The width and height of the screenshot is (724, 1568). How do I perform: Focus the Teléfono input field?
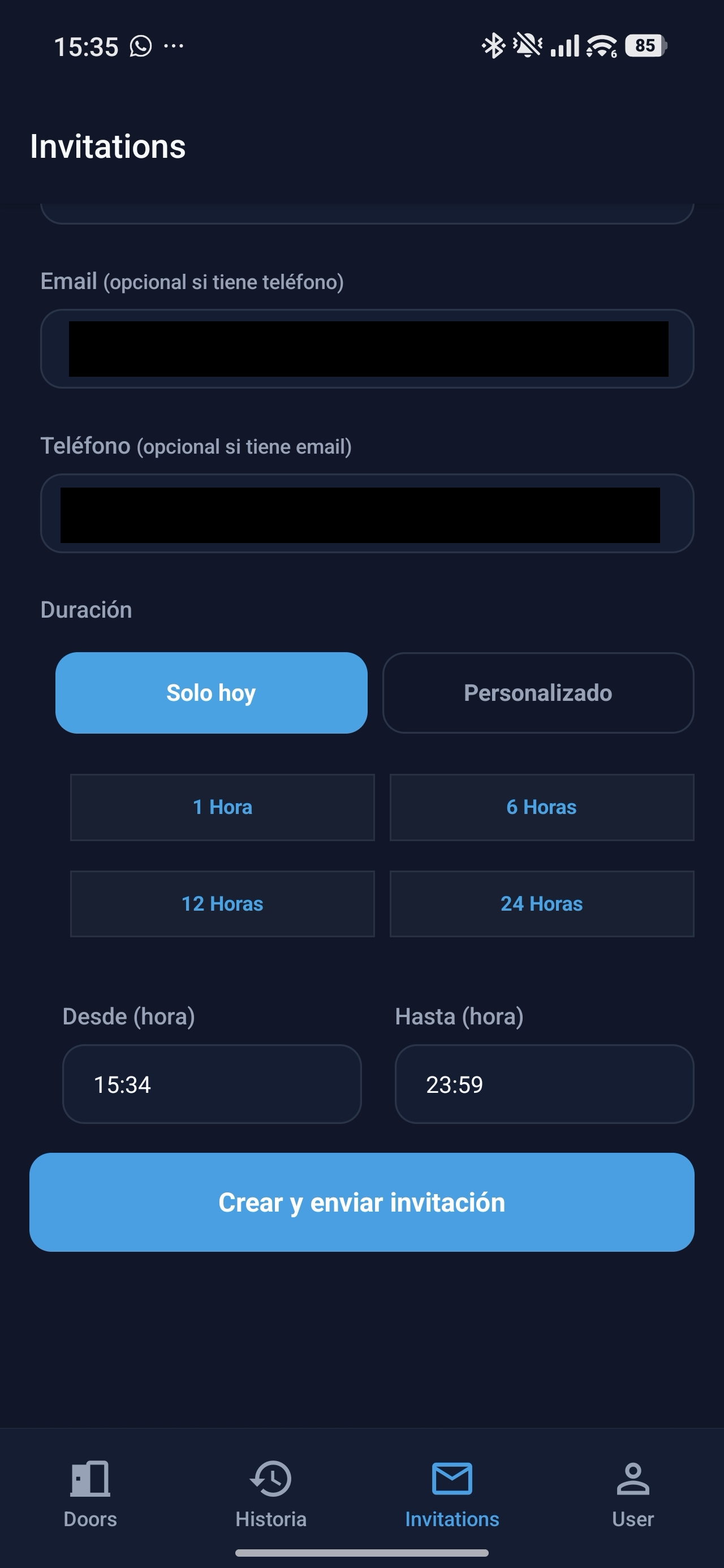tap(367, 513)
